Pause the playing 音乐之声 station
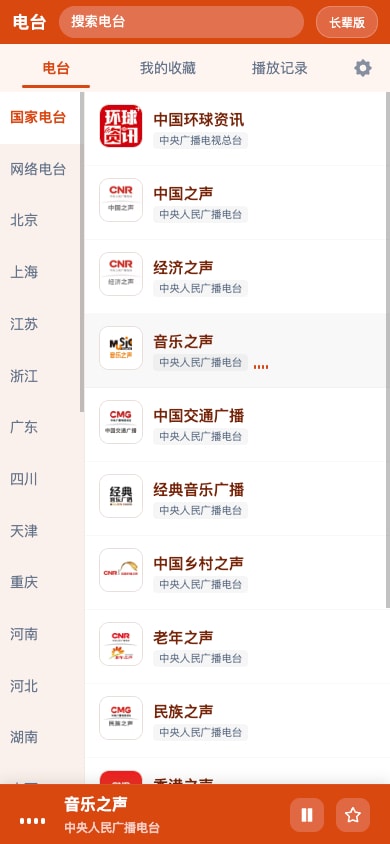 (307, 815)
